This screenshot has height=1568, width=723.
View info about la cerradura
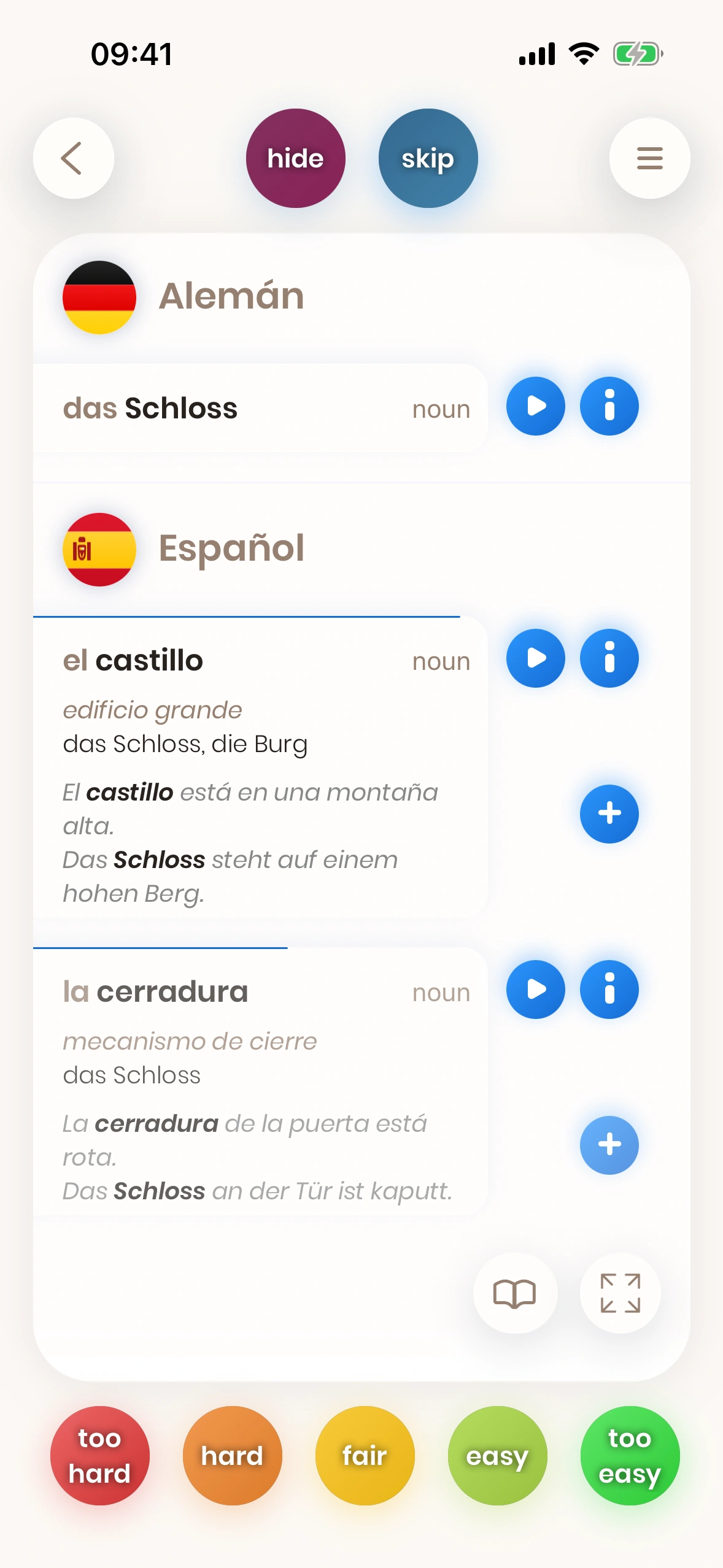tap(609, 990)
